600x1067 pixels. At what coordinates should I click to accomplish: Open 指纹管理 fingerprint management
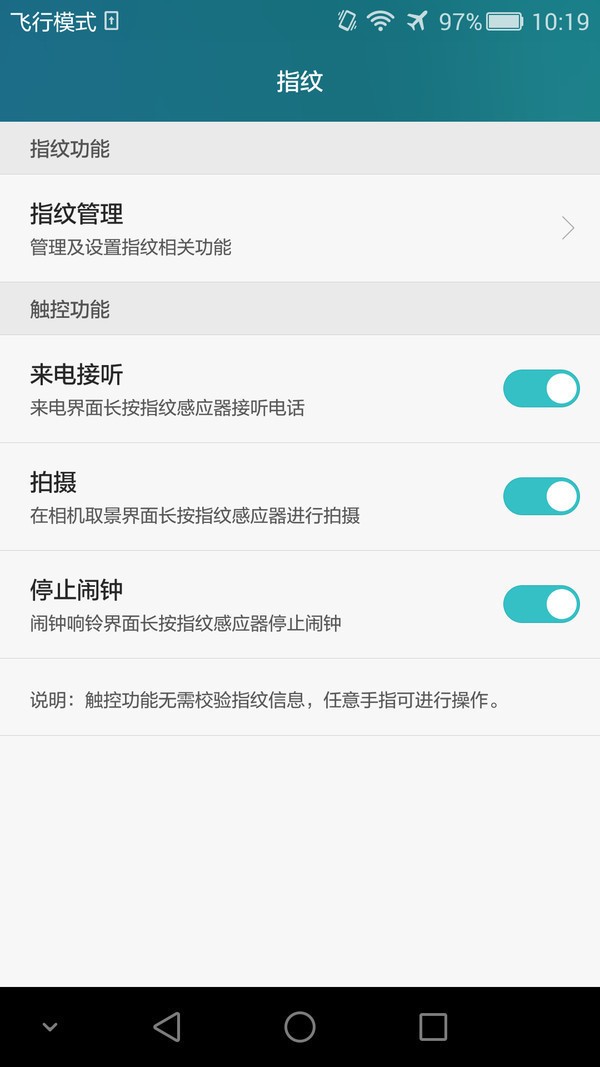(x=300, y=228)
